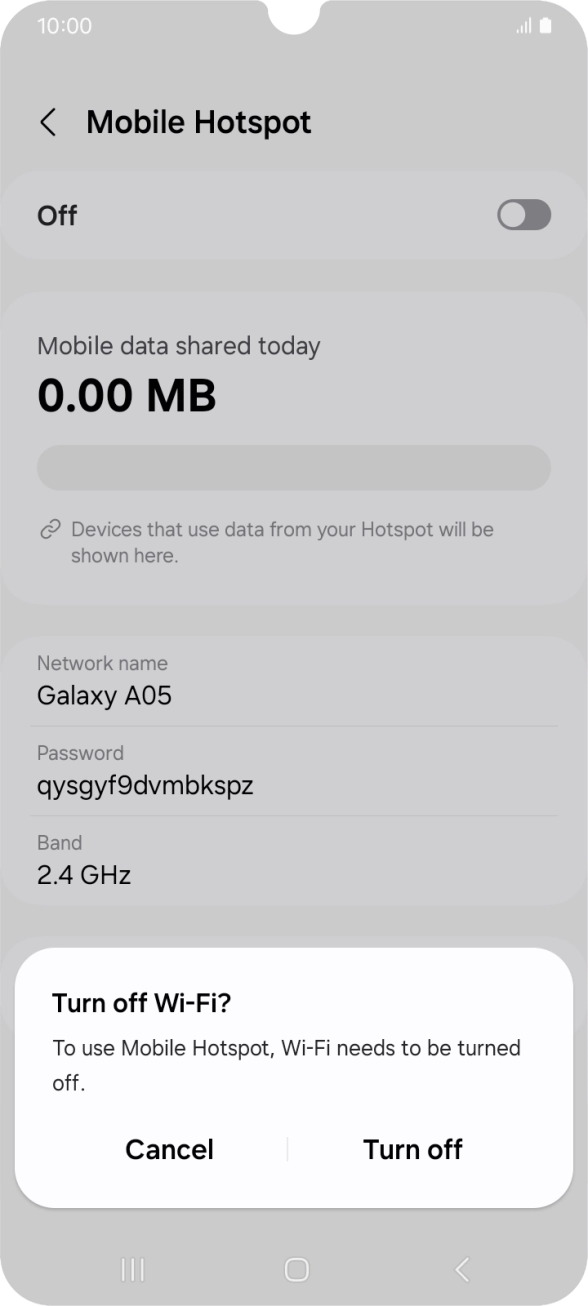Confirm turning off Wi-Fi
588x1306 pixels.
click(412, 1149)
